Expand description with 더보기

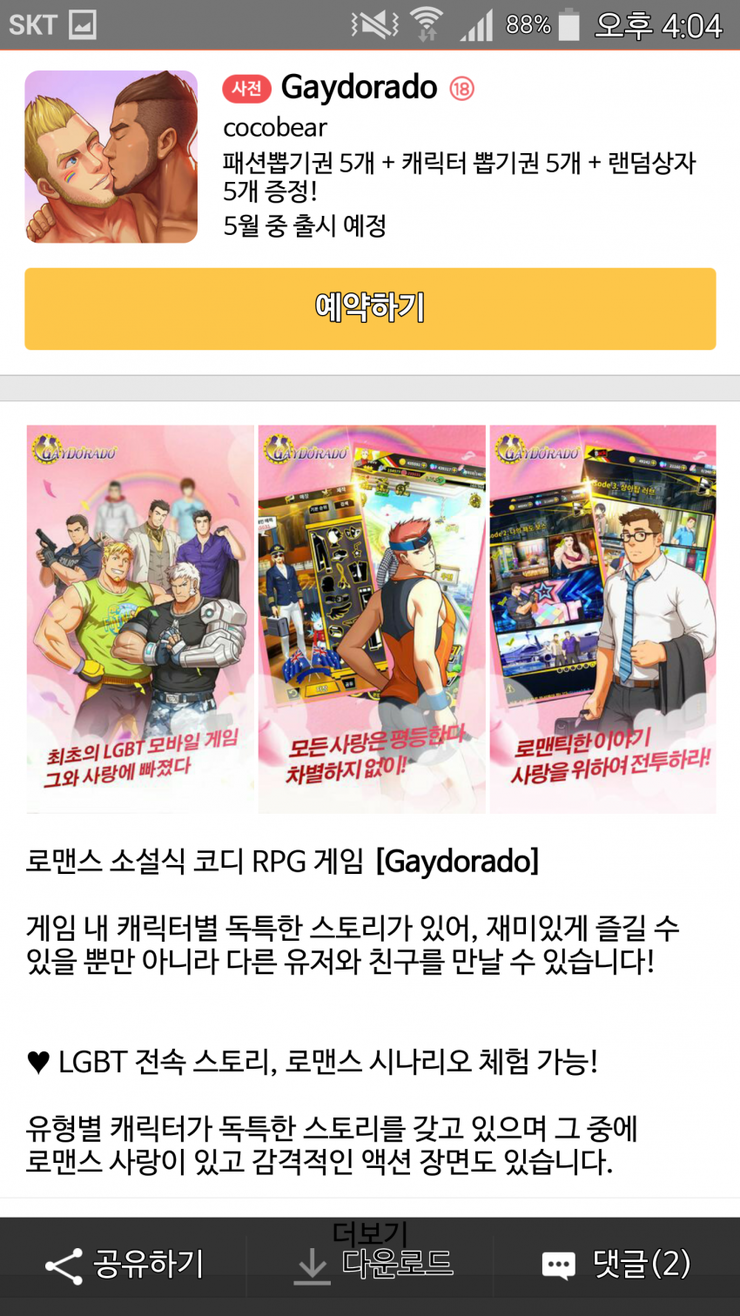pos(369,1233)
